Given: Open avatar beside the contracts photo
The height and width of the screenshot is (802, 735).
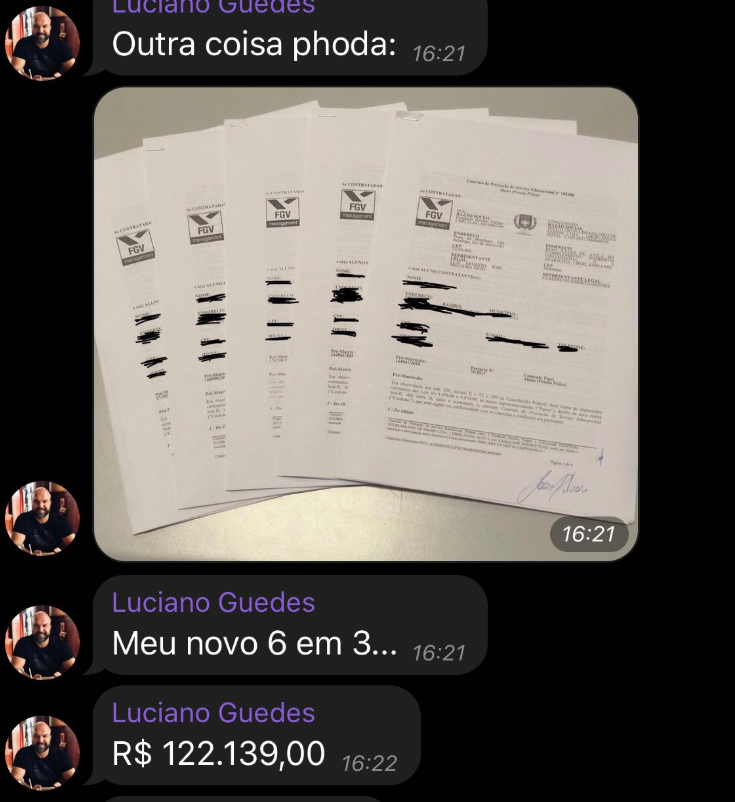Looking at the screenshot, I should click(43, 518).
